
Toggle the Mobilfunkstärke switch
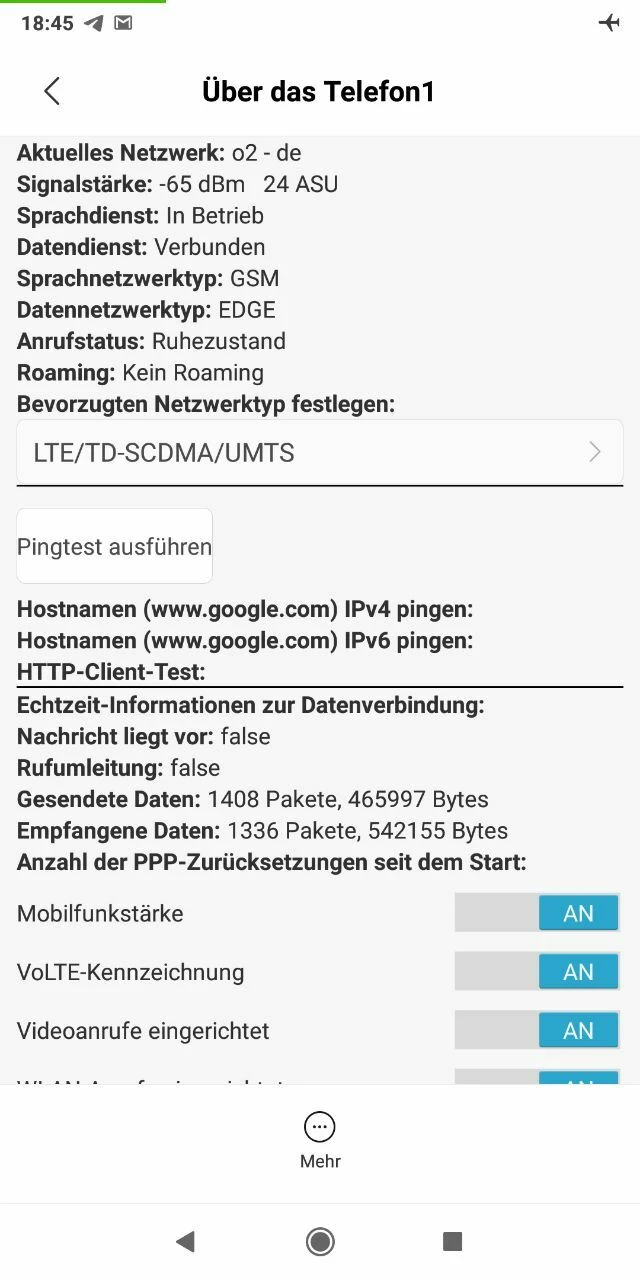coord(537,913)
